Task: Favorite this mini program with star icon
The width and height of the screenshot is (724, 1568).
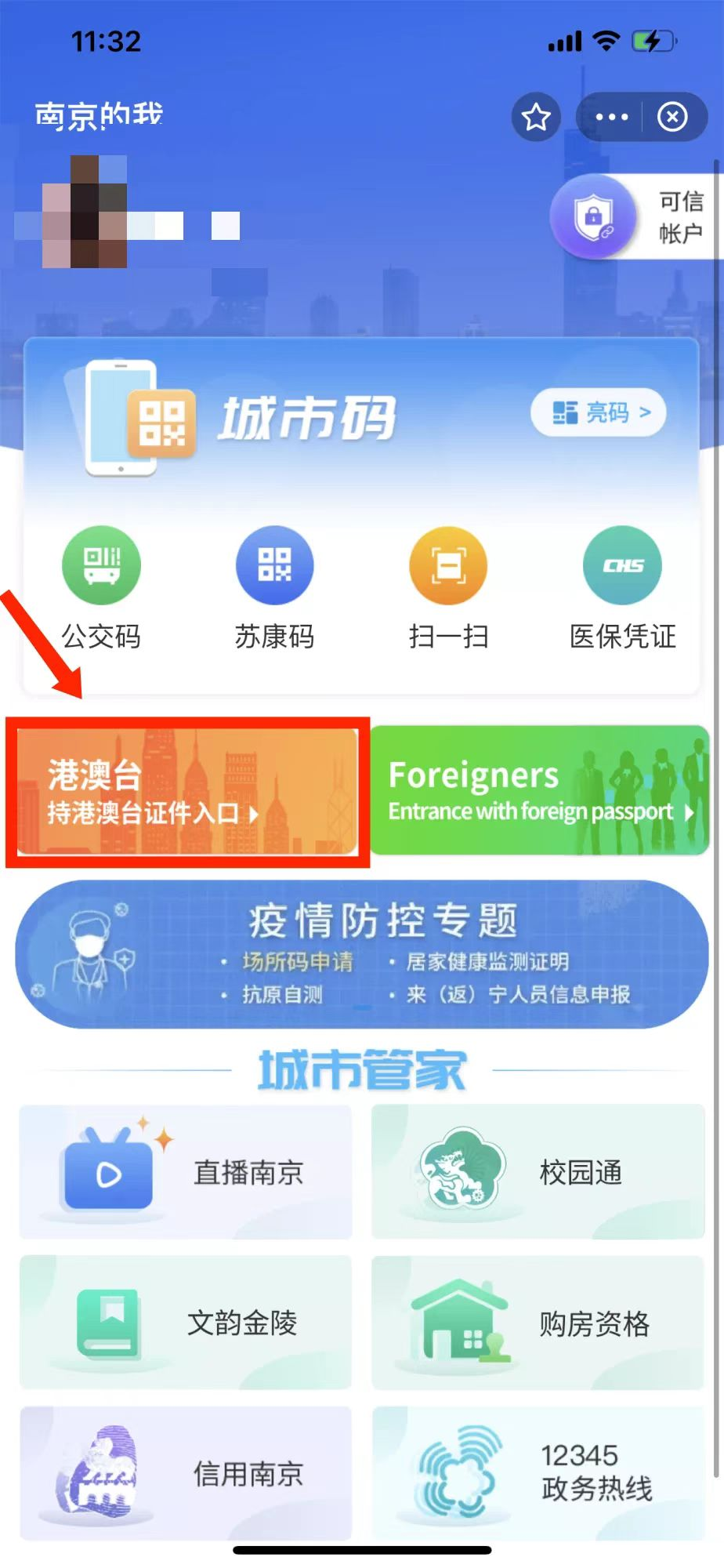Action: pos(536,118)
